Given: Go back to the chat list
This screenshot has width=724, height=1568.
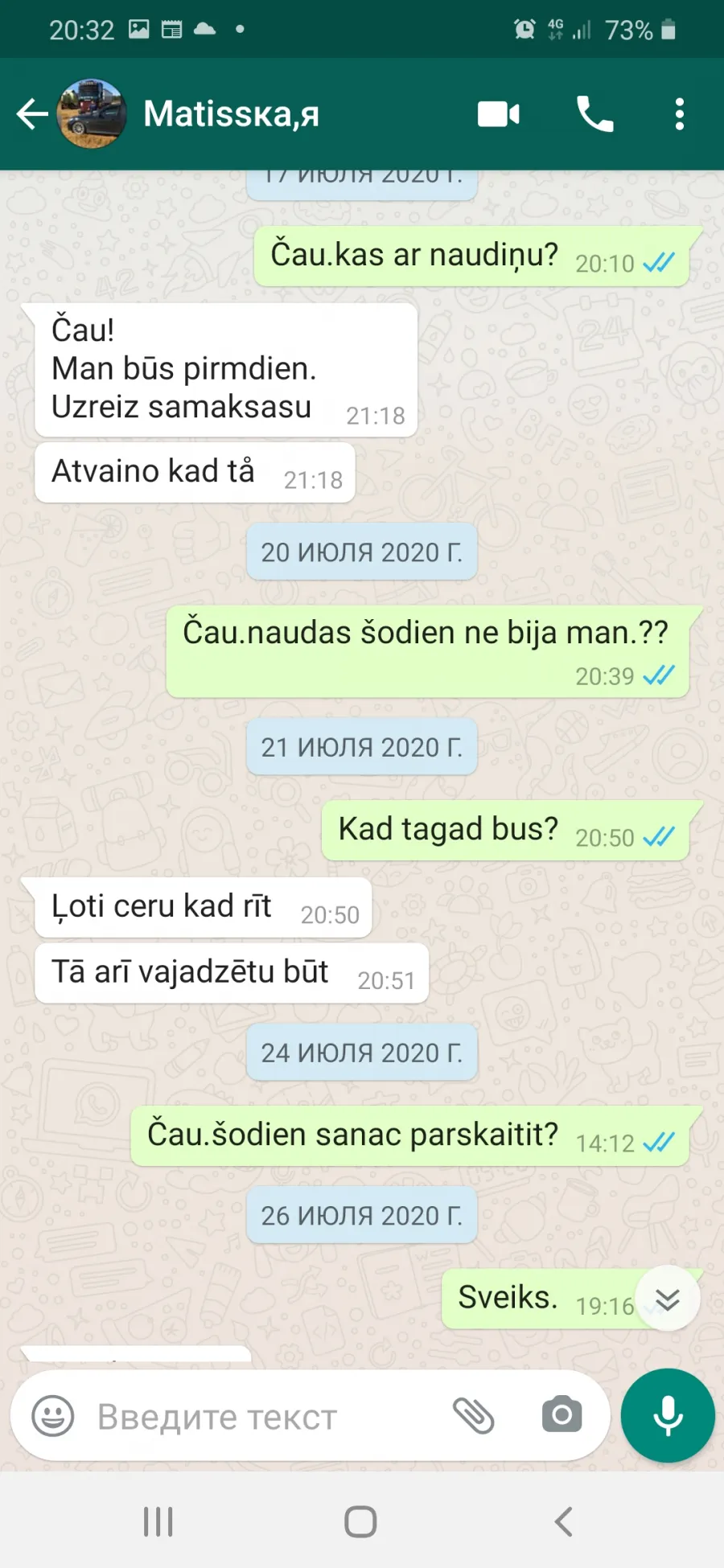Looking at the screenshot, I should [x=32, y=114].
